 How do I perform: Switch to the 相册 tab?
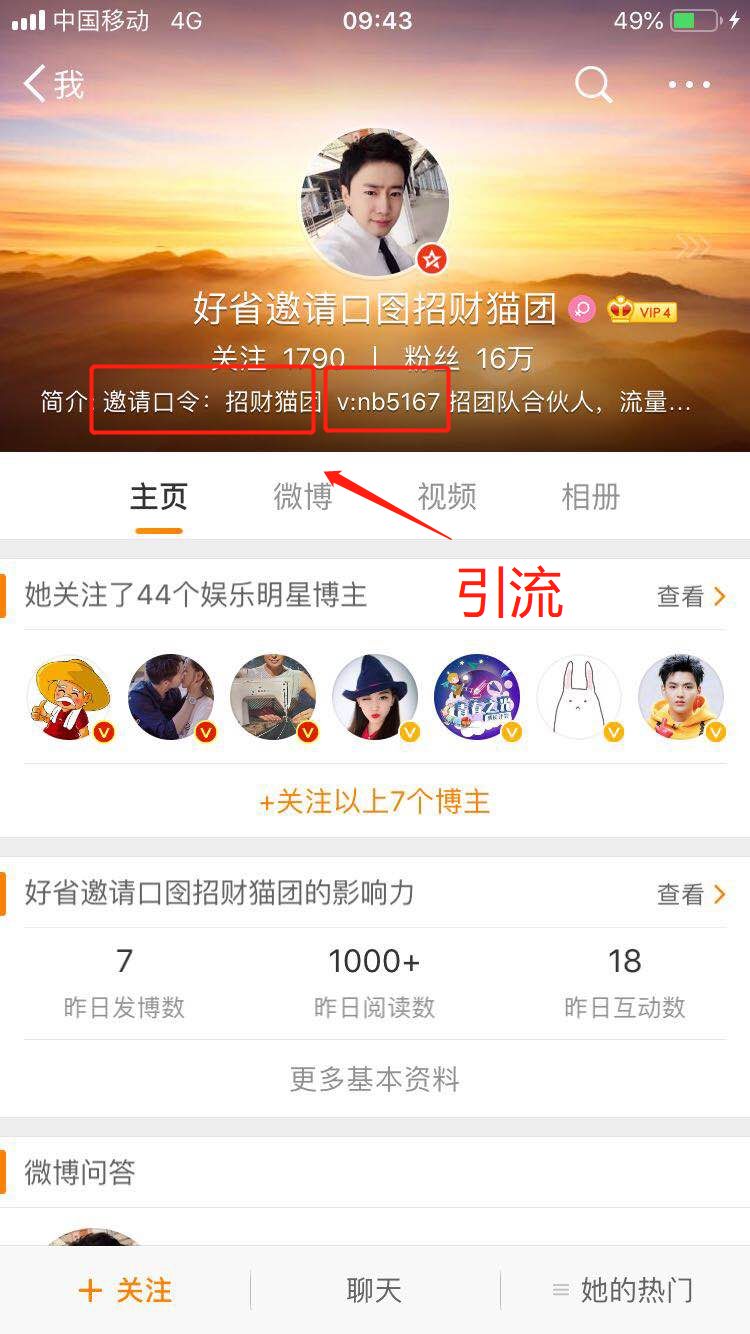[592, 497]
